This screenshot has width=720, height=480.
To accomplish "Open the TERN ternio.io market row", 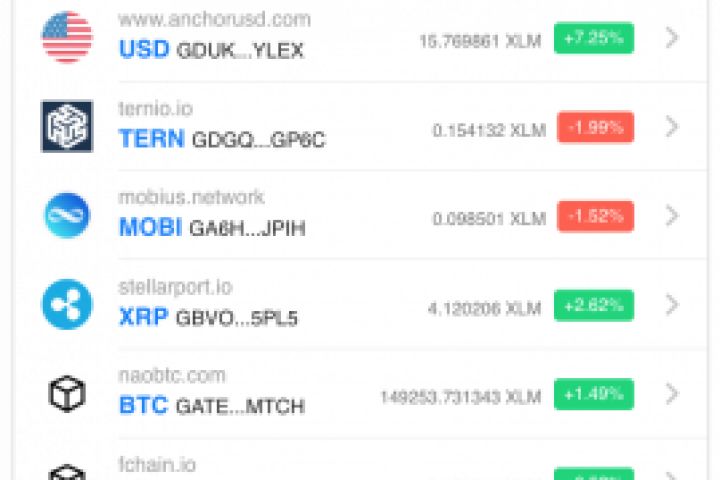I will click(x=360, y=127).
